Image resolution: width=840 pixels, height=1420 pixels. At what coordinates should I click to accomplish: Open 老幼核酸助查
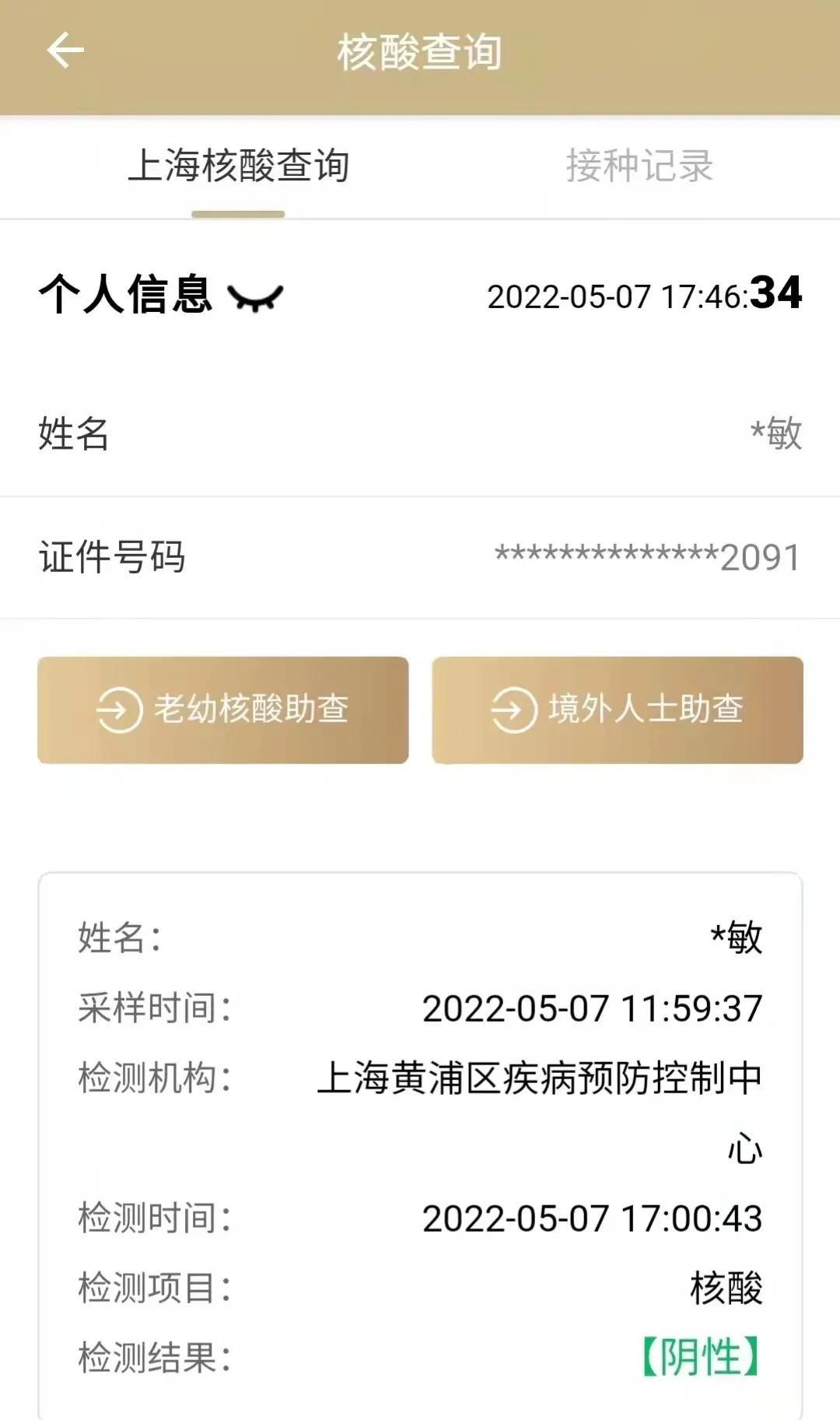pos(222,710)
